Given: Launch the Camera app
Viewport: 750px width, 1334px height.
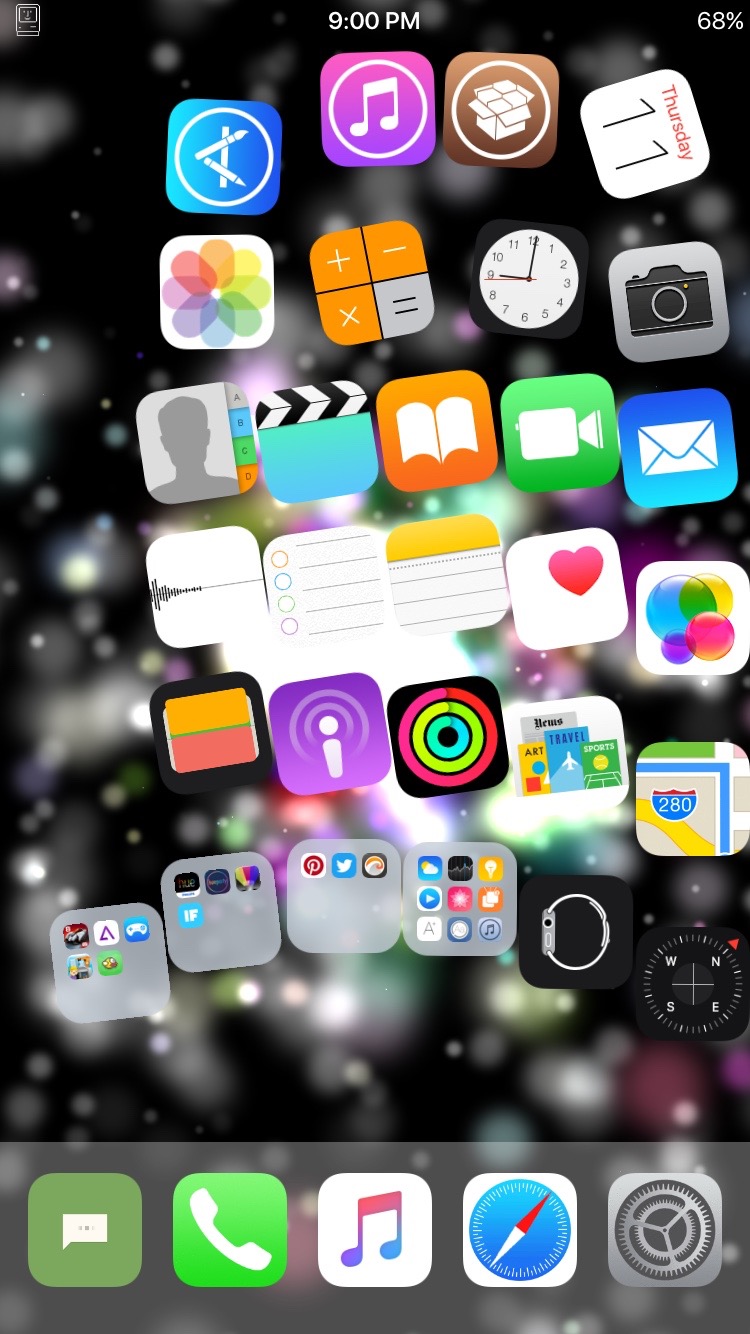Looking at the screenshot, I should 667,301.
